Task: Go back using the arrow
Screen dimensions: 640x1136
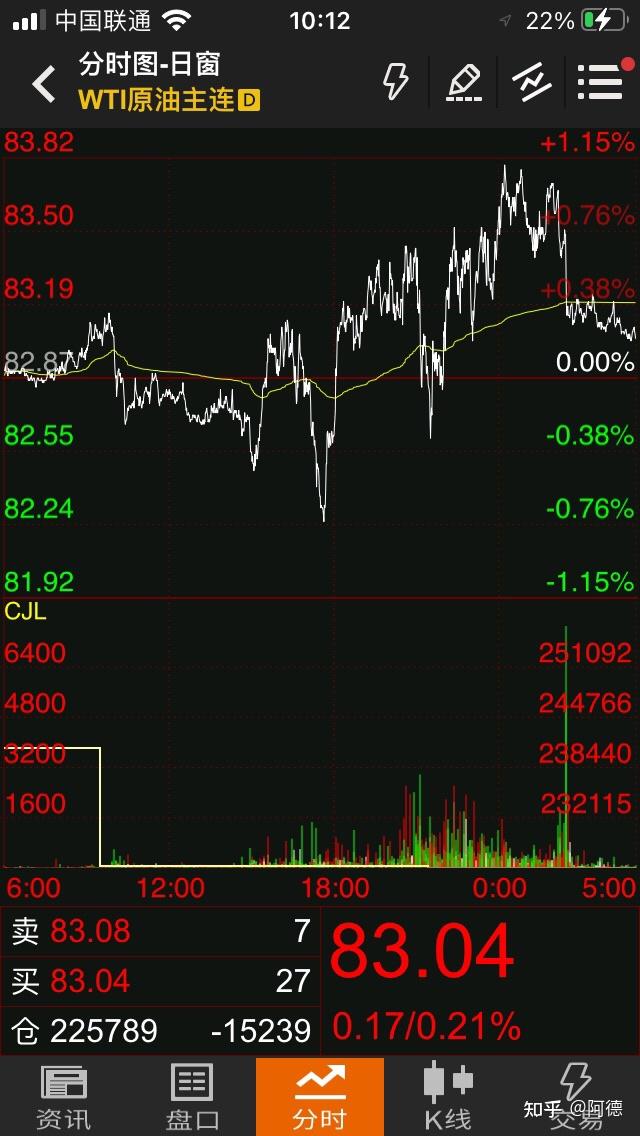Action: (x=43, y=84)
